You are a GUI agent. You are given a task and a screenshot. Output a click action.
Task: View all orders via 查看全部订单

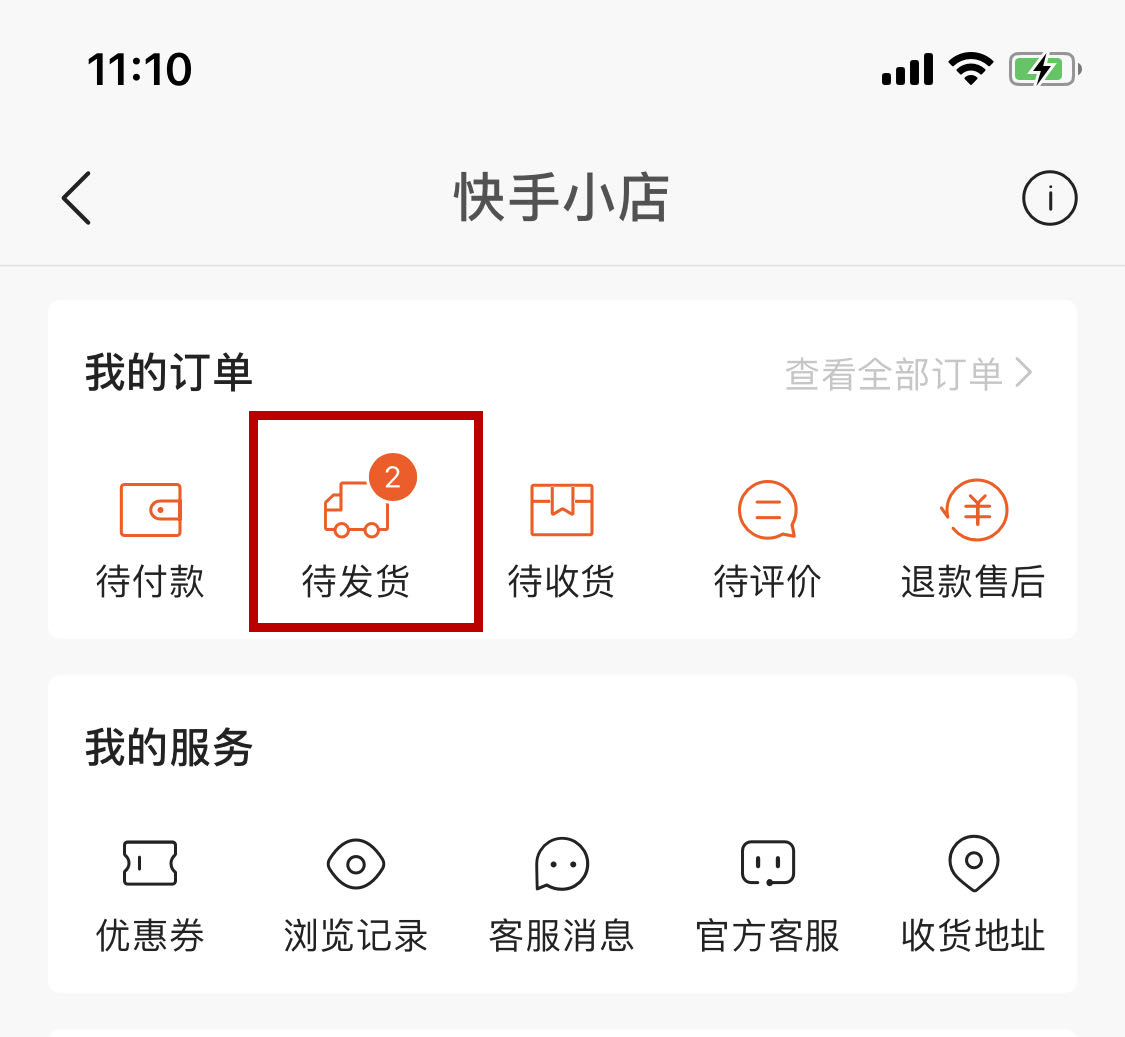coord(908,374)
